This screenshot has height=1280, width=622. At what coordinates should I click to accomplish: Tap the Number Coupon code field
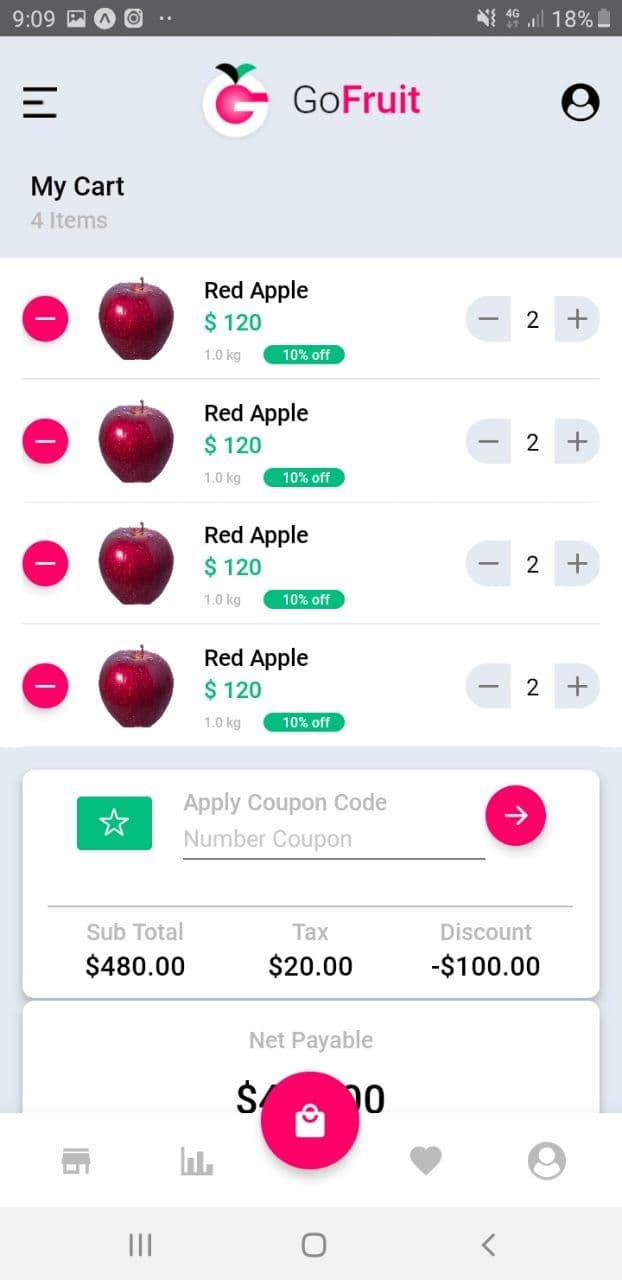334,839
